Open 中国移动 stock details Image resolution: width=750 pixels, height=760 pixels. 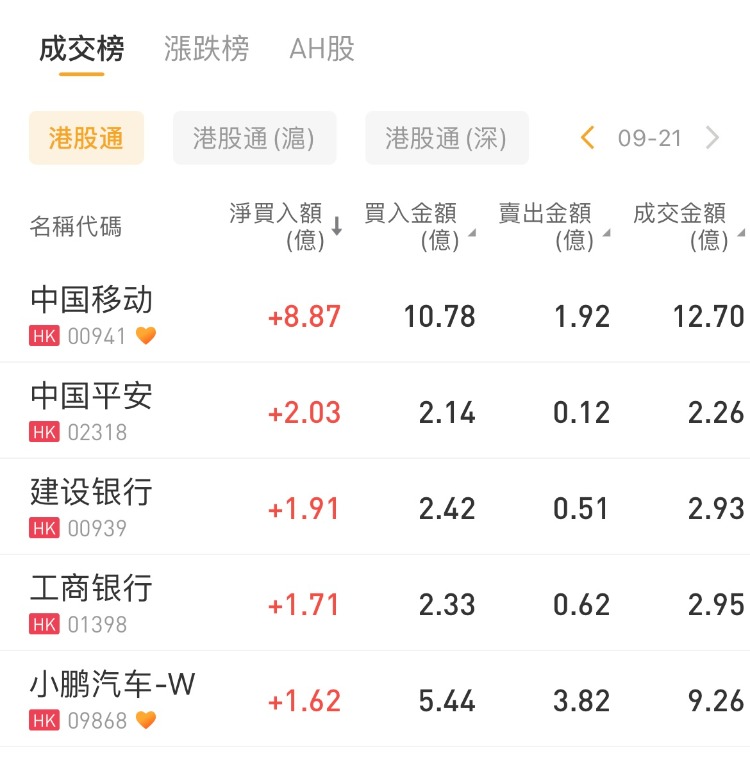[x=92, y=314]
